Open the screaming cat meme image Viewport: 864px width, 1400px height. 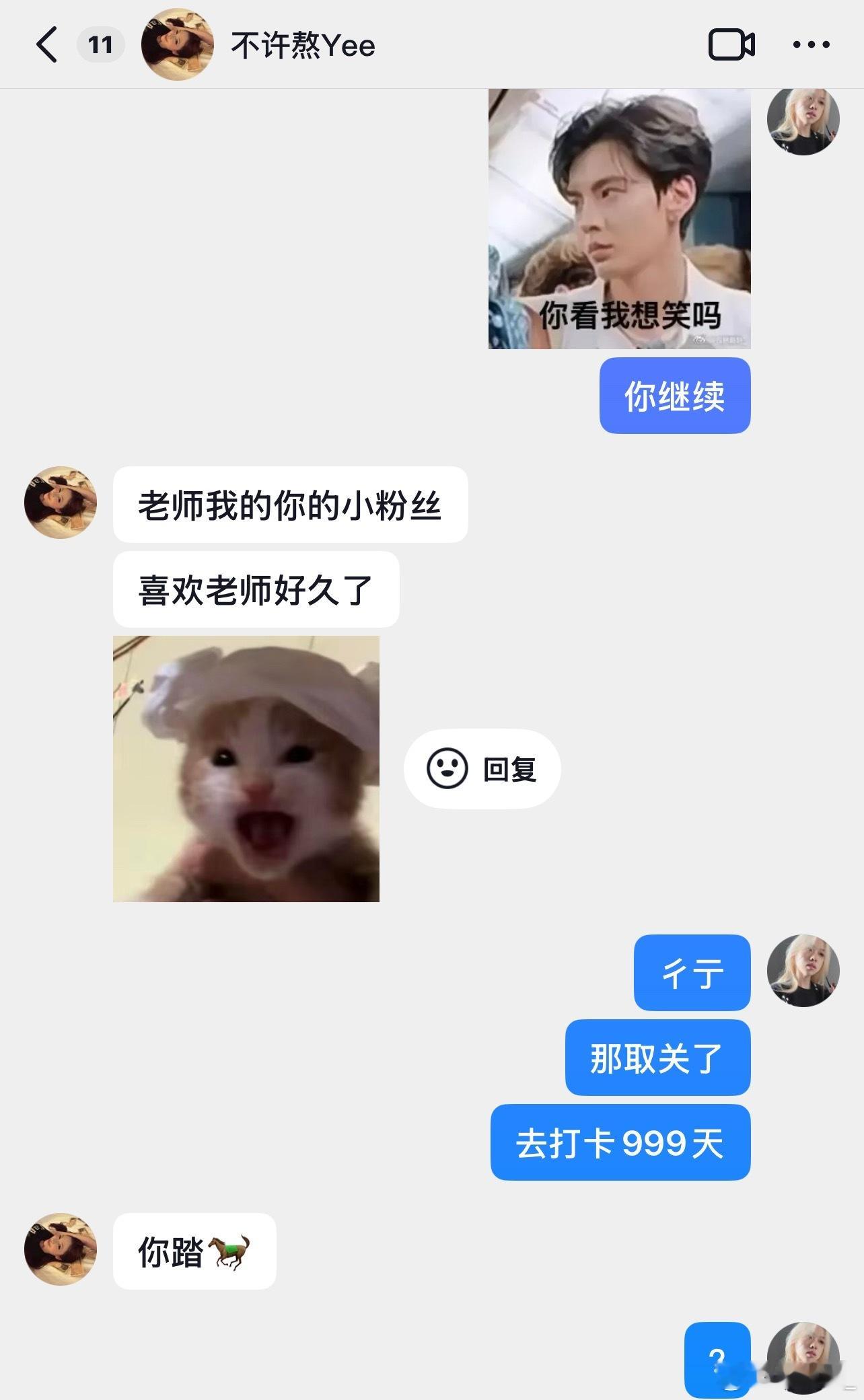[247, 767]
